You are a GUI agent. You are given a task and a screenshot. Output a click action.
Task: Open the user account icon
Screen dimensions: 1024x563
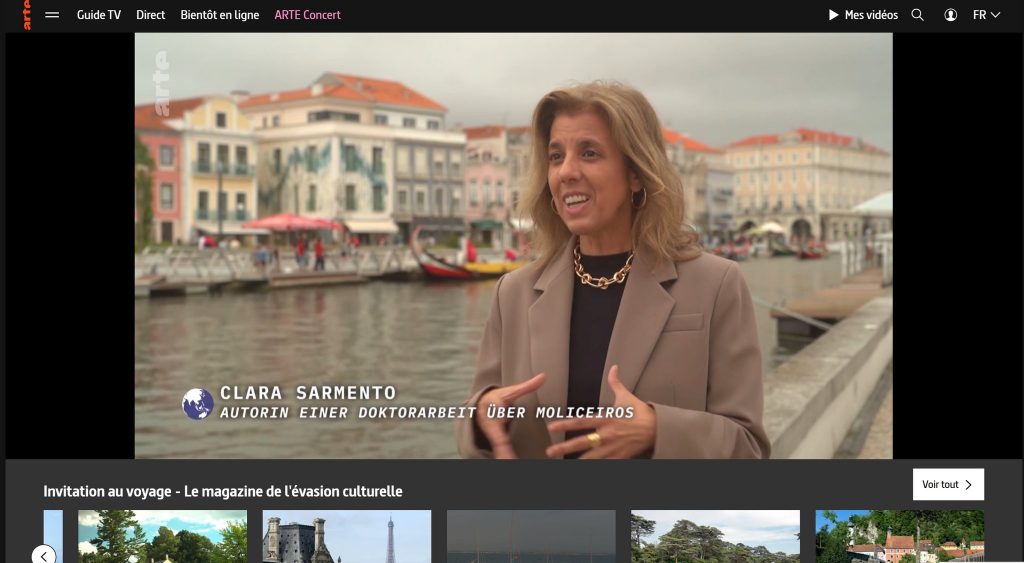coord(951,15)
